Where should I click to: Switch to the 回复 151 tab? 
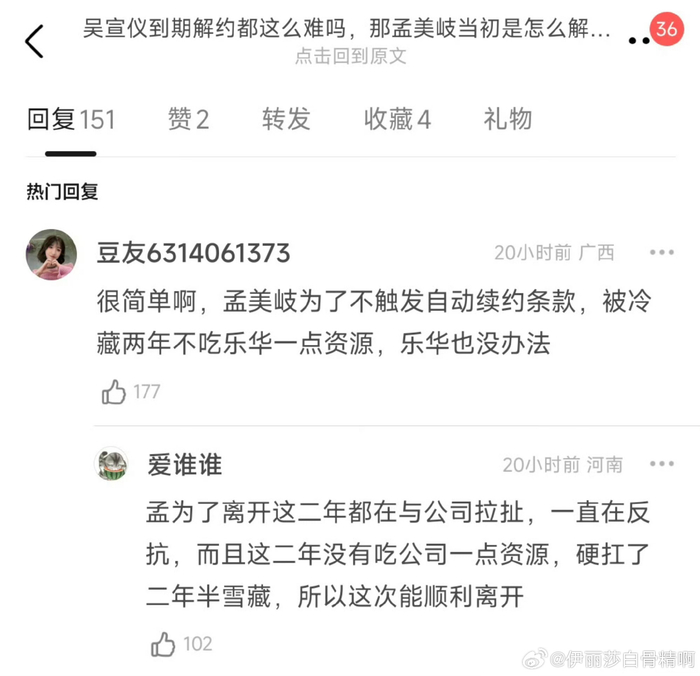[71, 121]
